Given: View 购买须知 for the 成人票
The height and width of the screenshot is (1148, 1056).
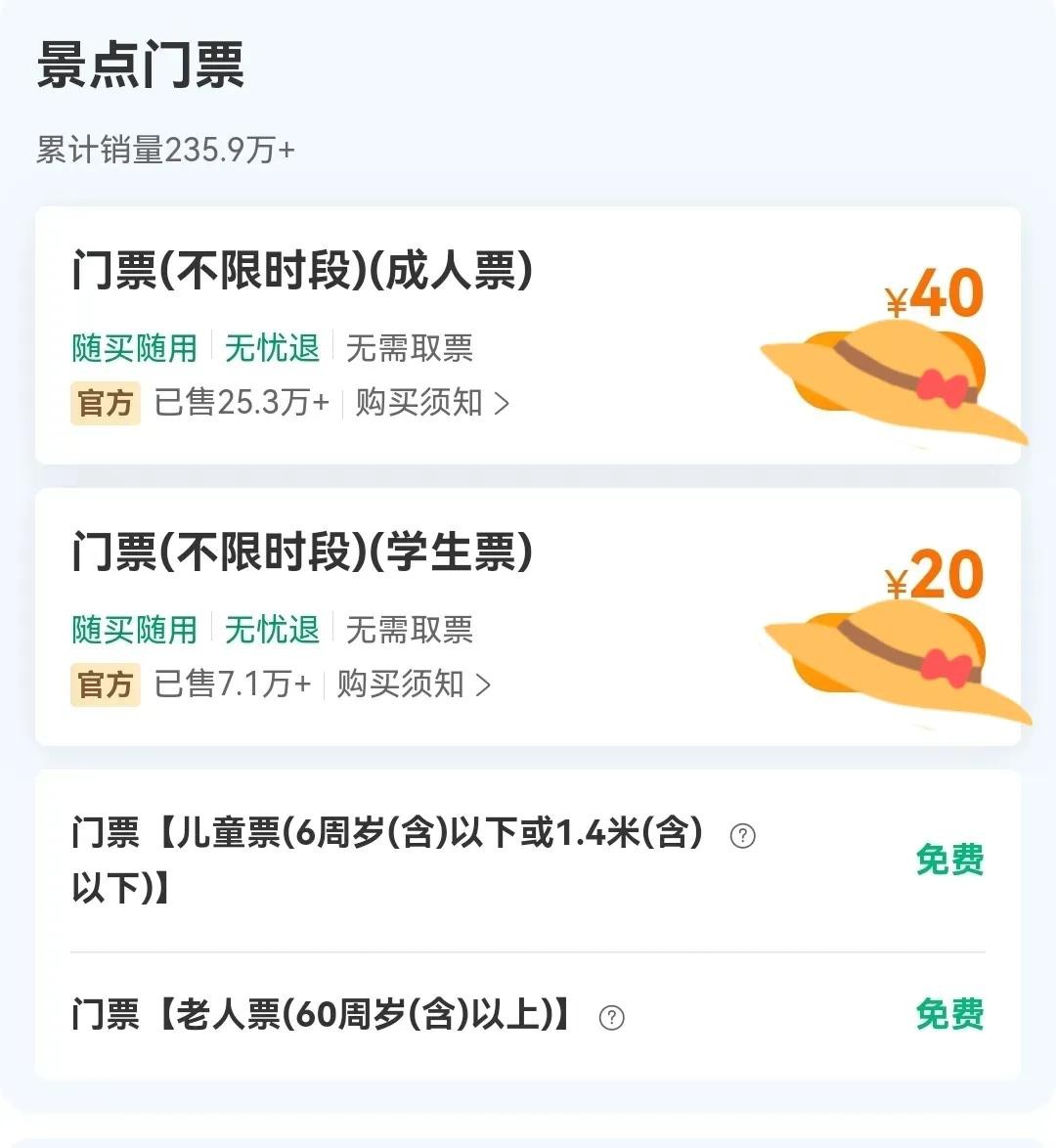Looking at the screenshot, I should coord(431,403).
